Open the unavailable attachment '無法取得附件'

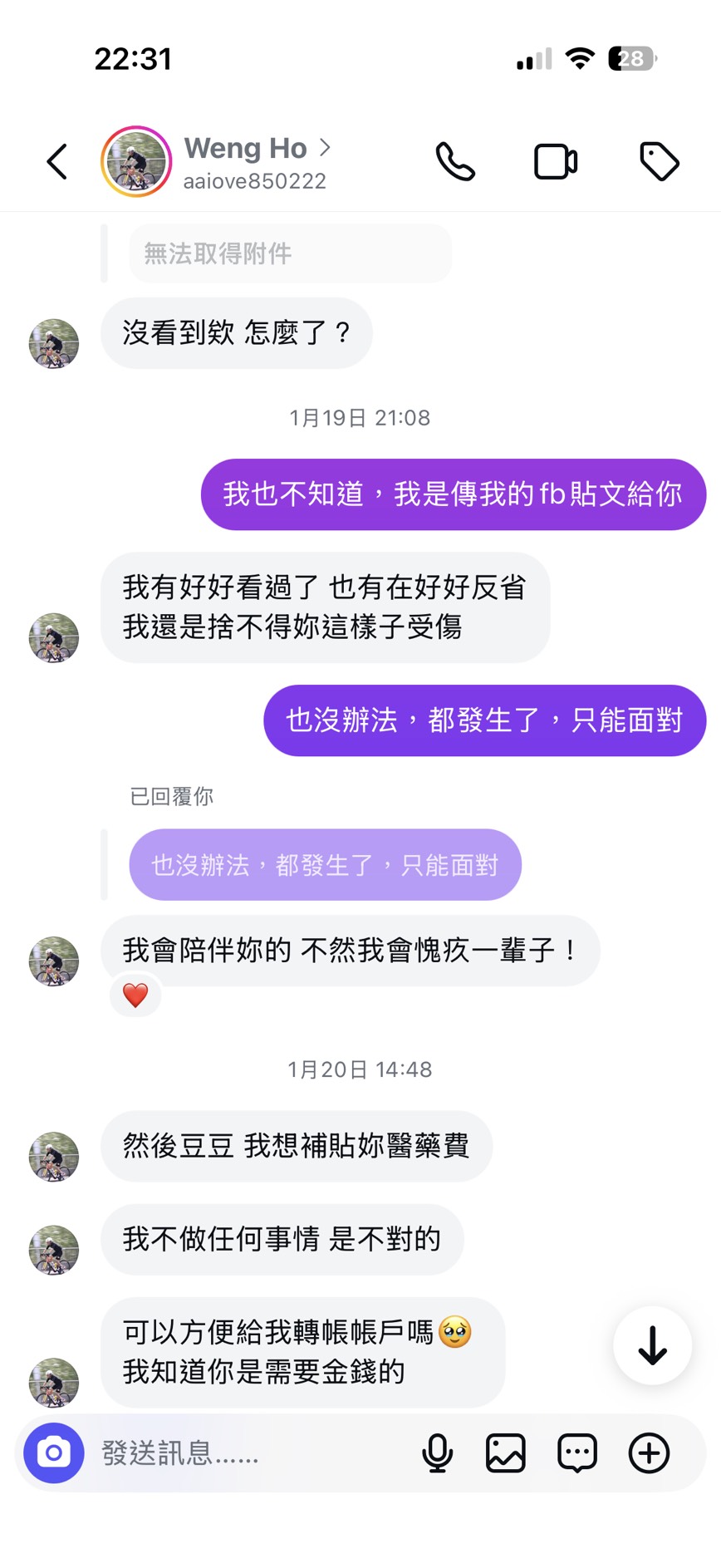289,253
